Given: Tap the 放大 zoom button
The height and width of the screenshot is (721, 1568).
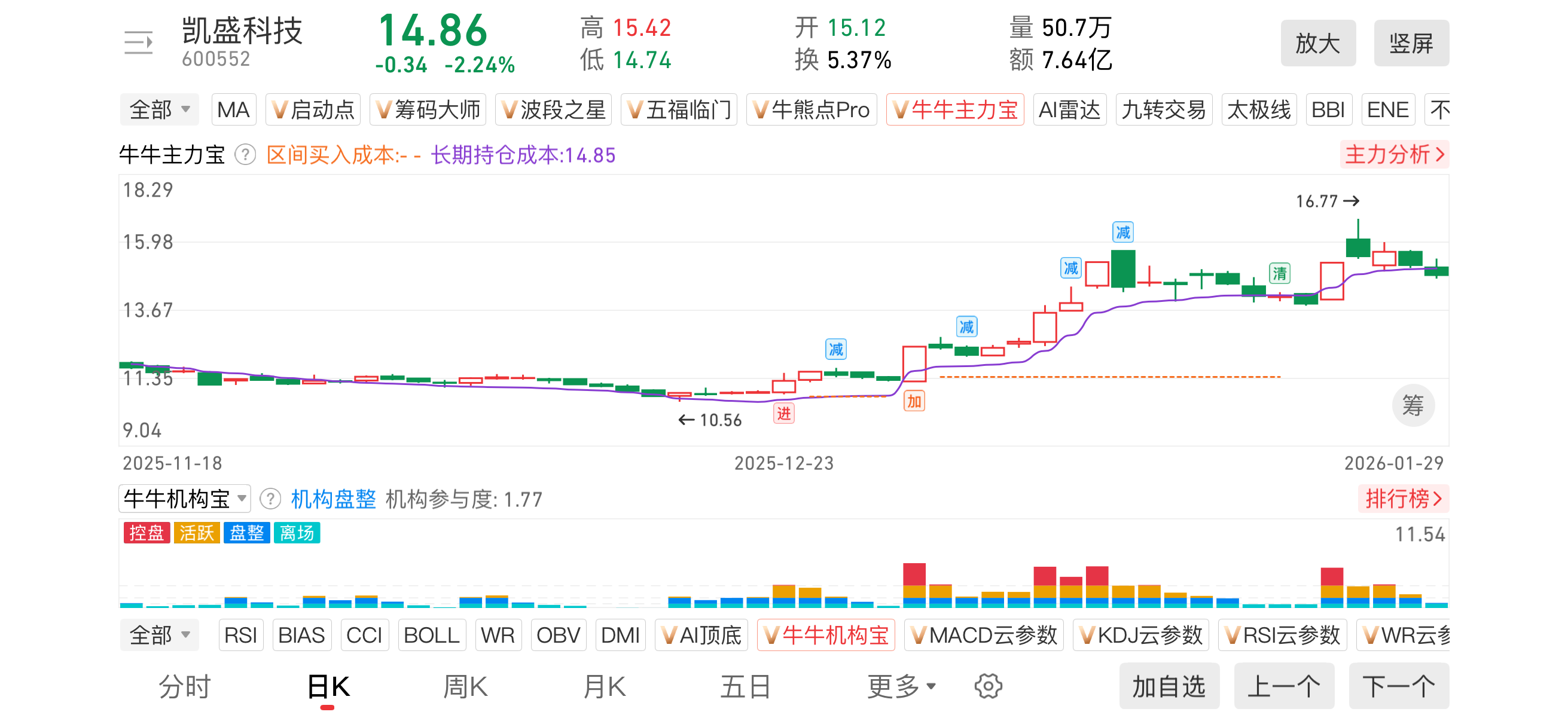Looking at the screenshot, I should coord(1317,43).
